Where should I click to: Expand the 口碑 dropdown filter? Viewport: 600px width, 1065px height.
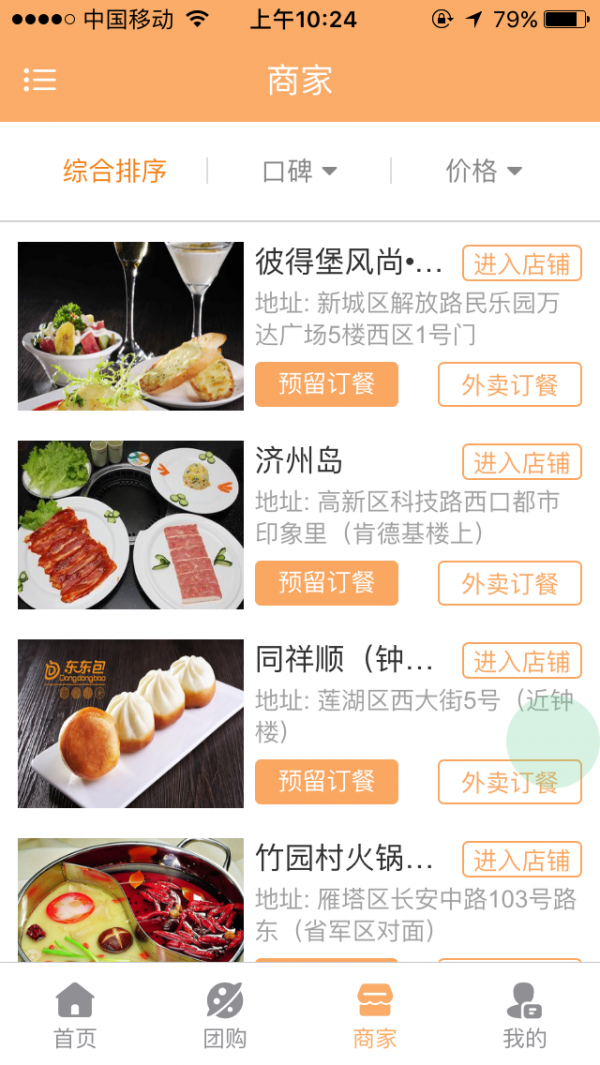299,171
